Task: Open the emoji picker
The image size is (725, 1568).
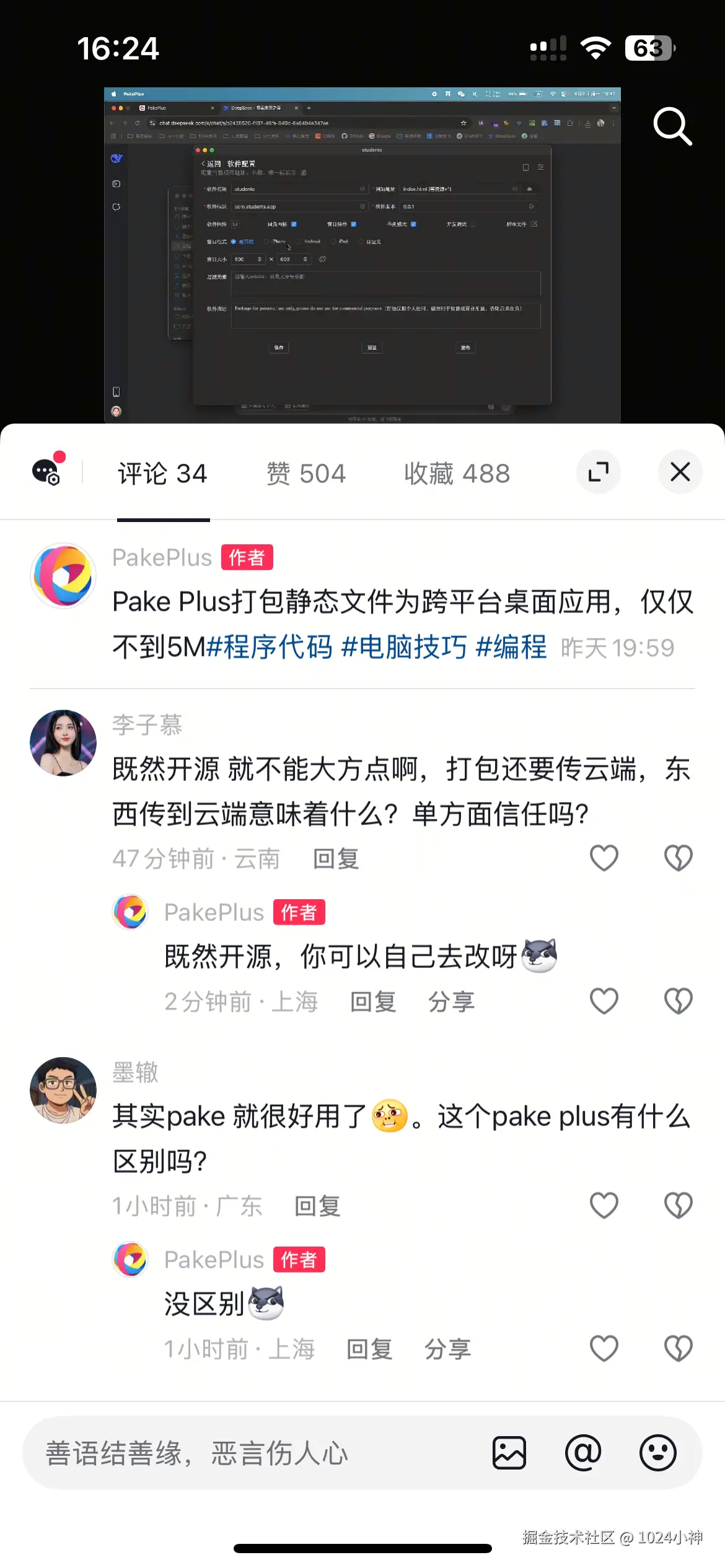Action: click(657, 1453)
